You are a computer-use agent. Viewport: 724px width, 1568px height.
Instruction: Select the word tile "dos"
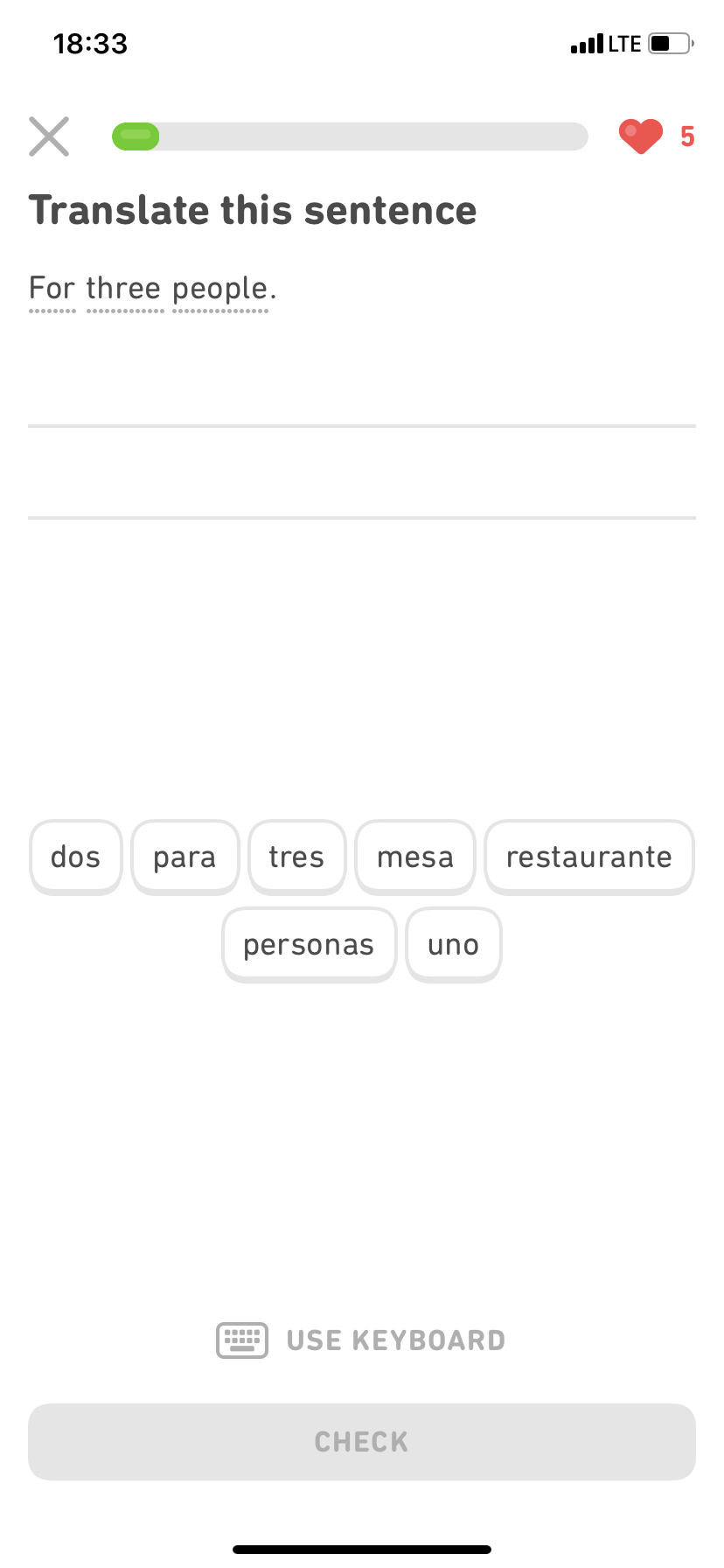(x=76, y=857)
